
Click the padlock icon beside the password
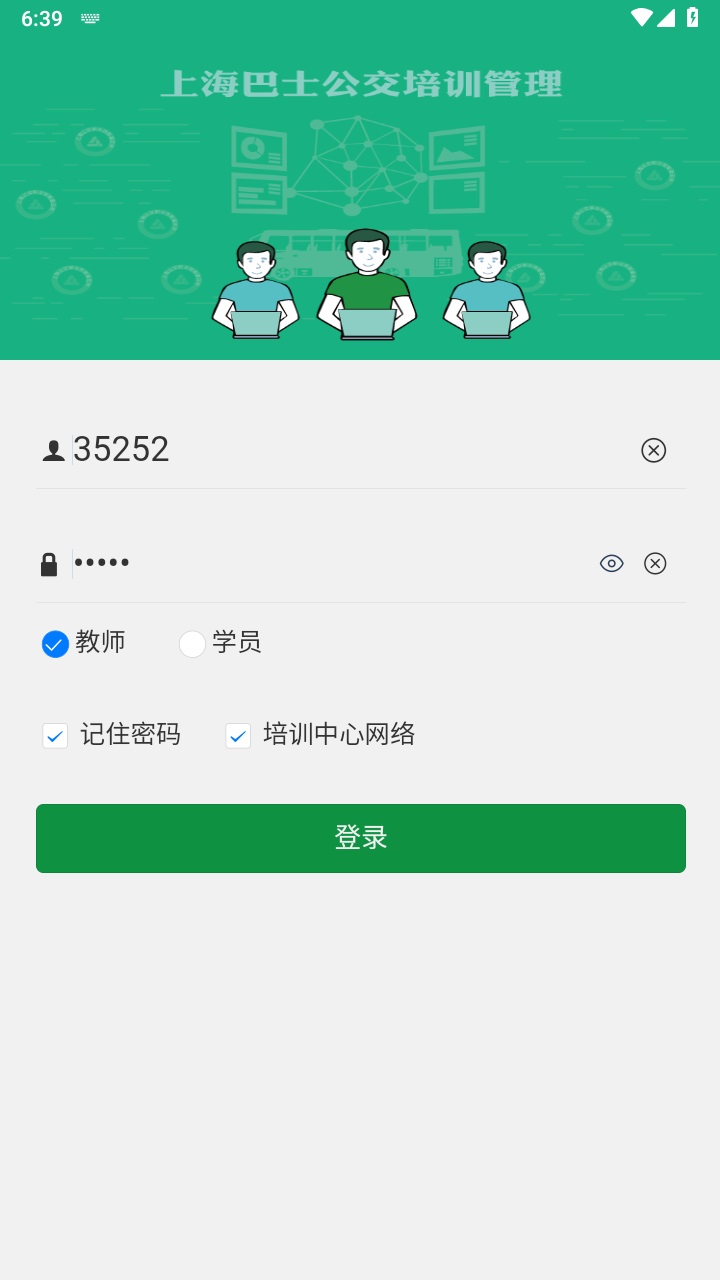pyautogui.click(x=50, y=563)
